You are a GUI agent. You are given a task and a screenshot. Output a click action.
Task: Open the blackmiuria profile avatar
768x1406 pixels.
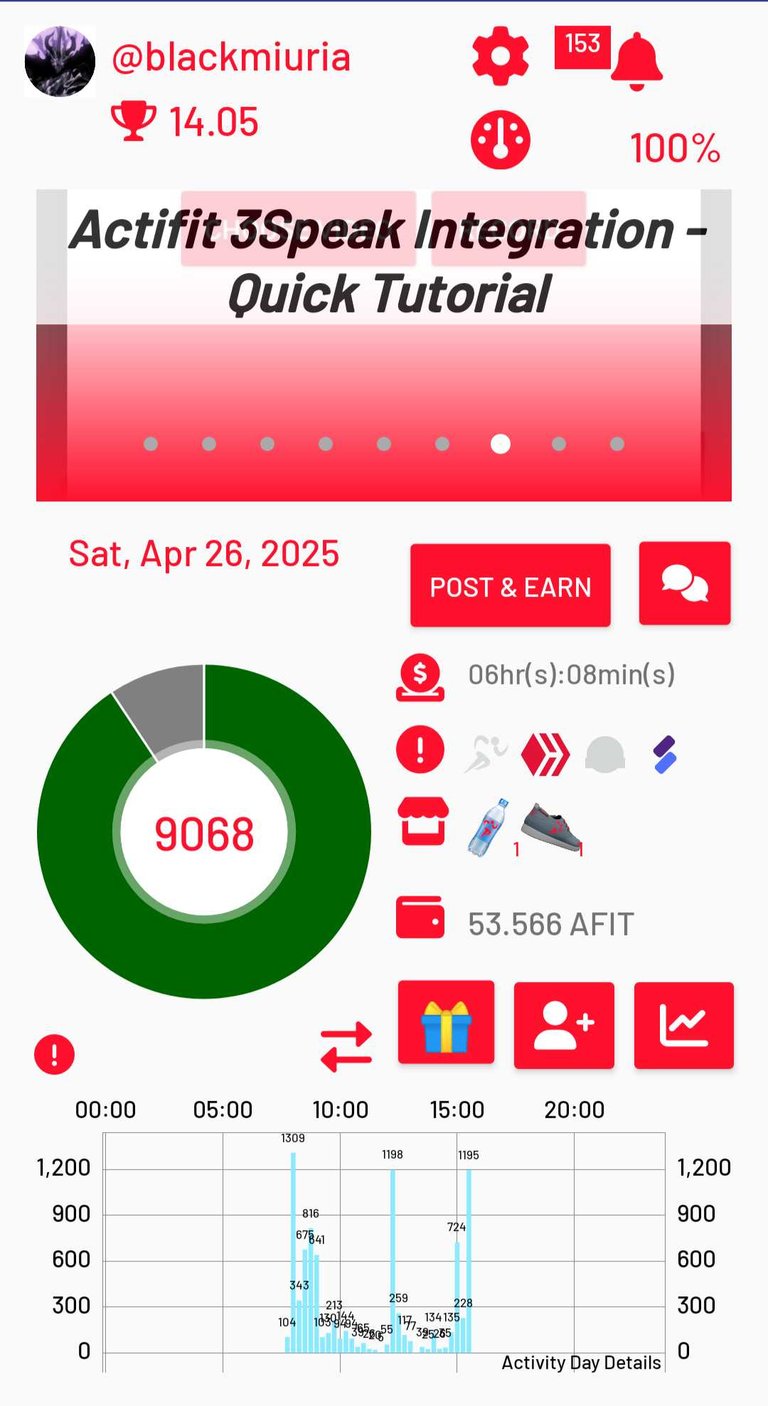[x=59, y=61]
